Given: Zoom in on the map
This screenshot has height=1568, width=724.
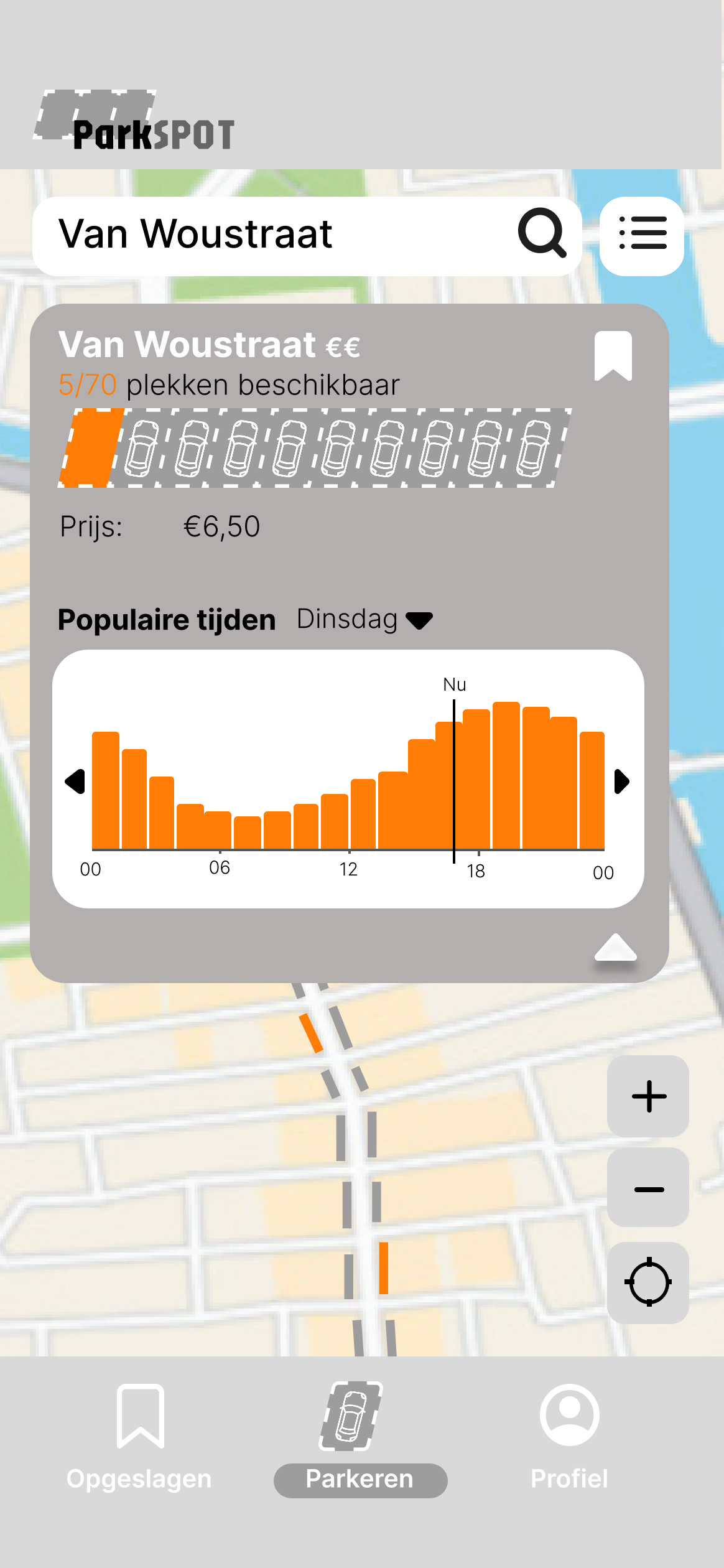Looking at the screenshot, I should 648,1096.
